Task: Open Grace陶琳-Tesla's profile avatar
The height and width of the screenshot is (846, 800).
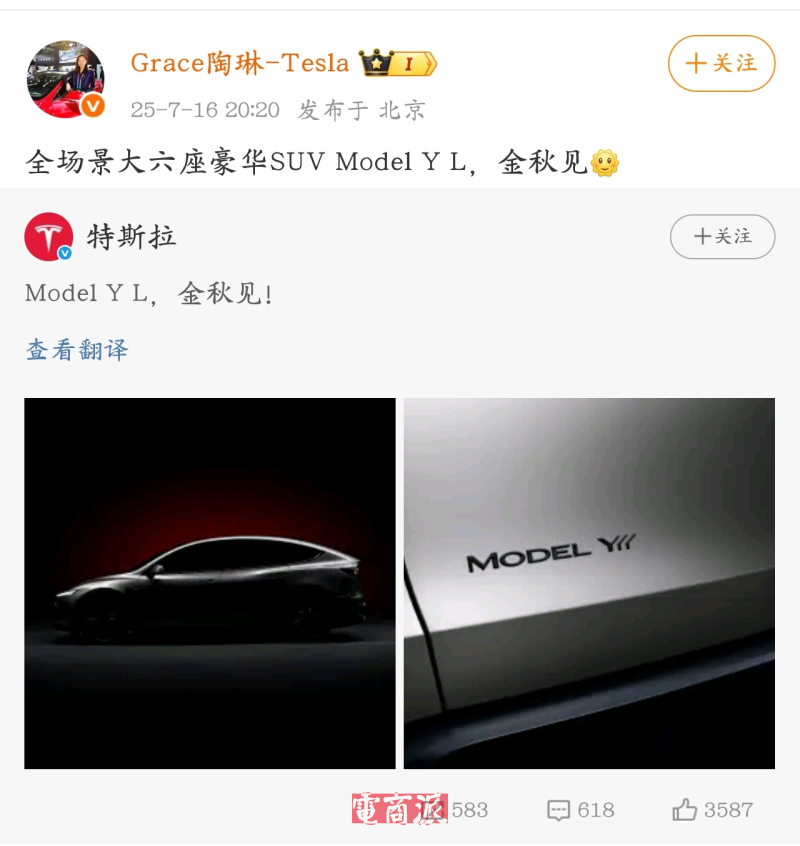Action: point(65,80)
